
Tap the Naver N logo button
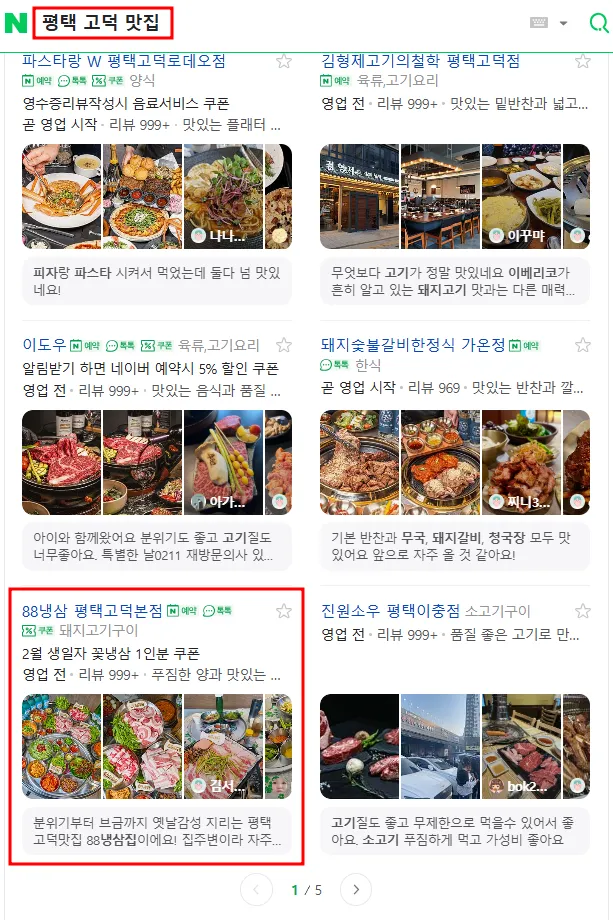15,23
